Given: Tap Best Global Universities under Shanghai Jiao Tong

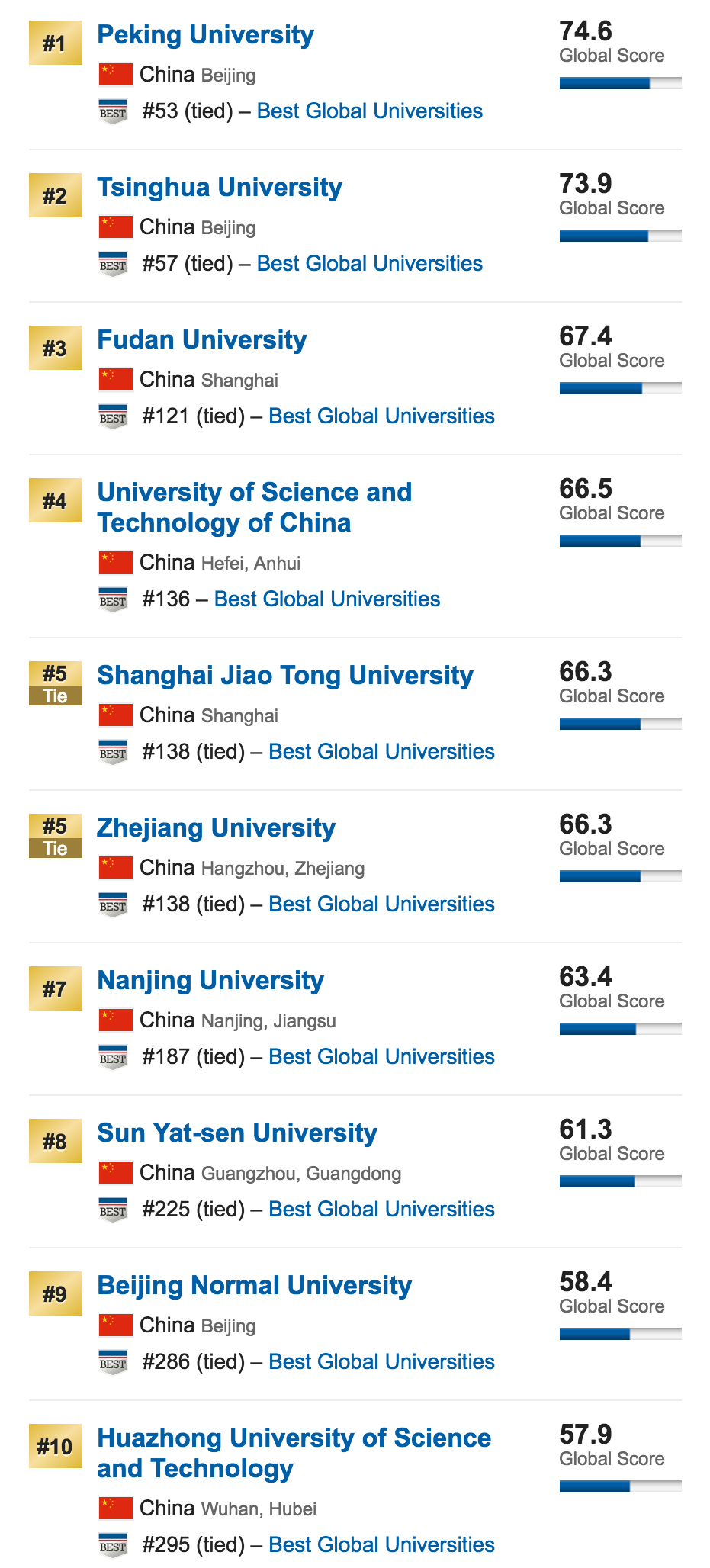Looking at the screenshot, I should 381,752.
